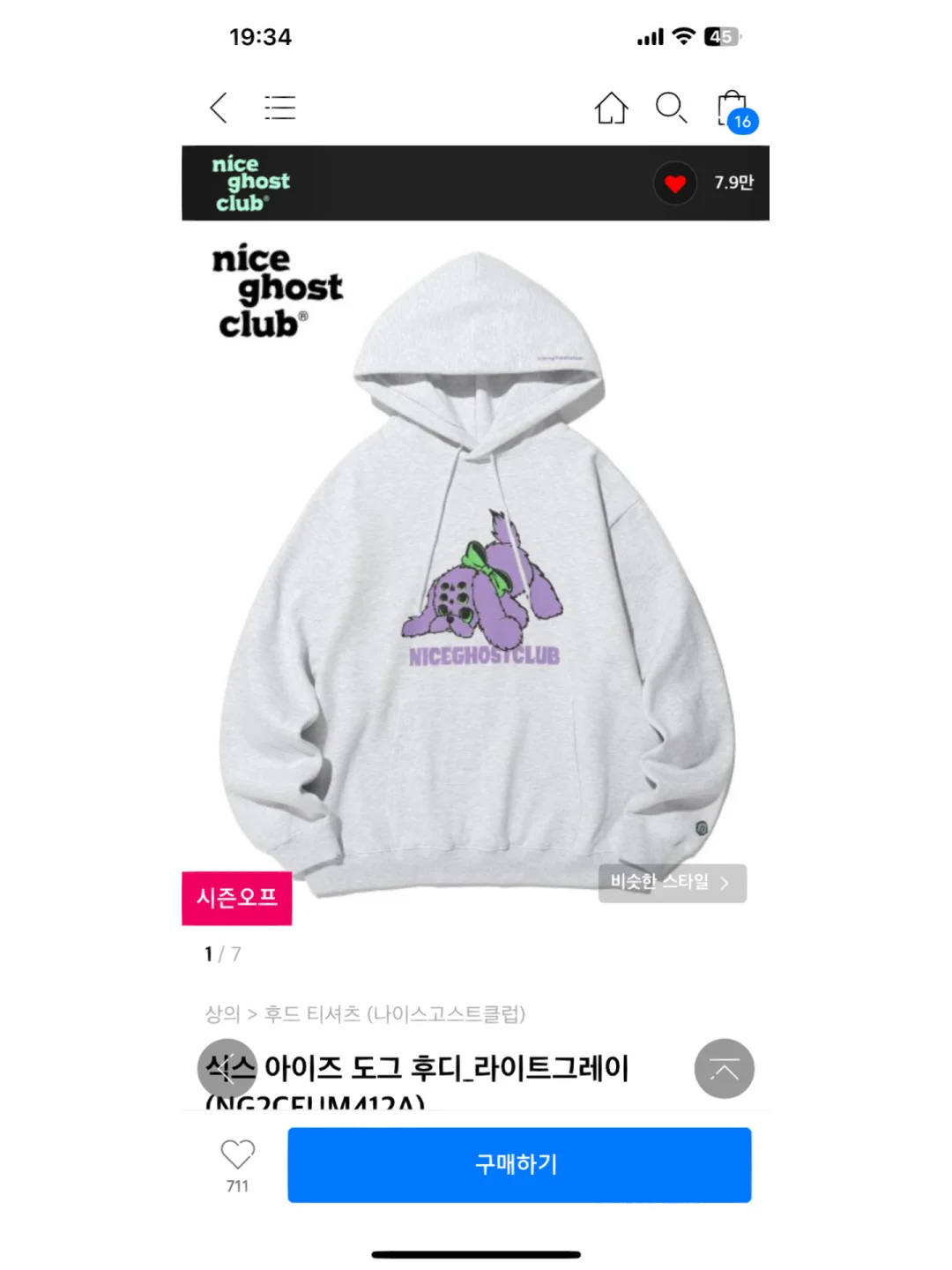
Task: Like this product with the heart icon
Action: [x=237, y=1154]
